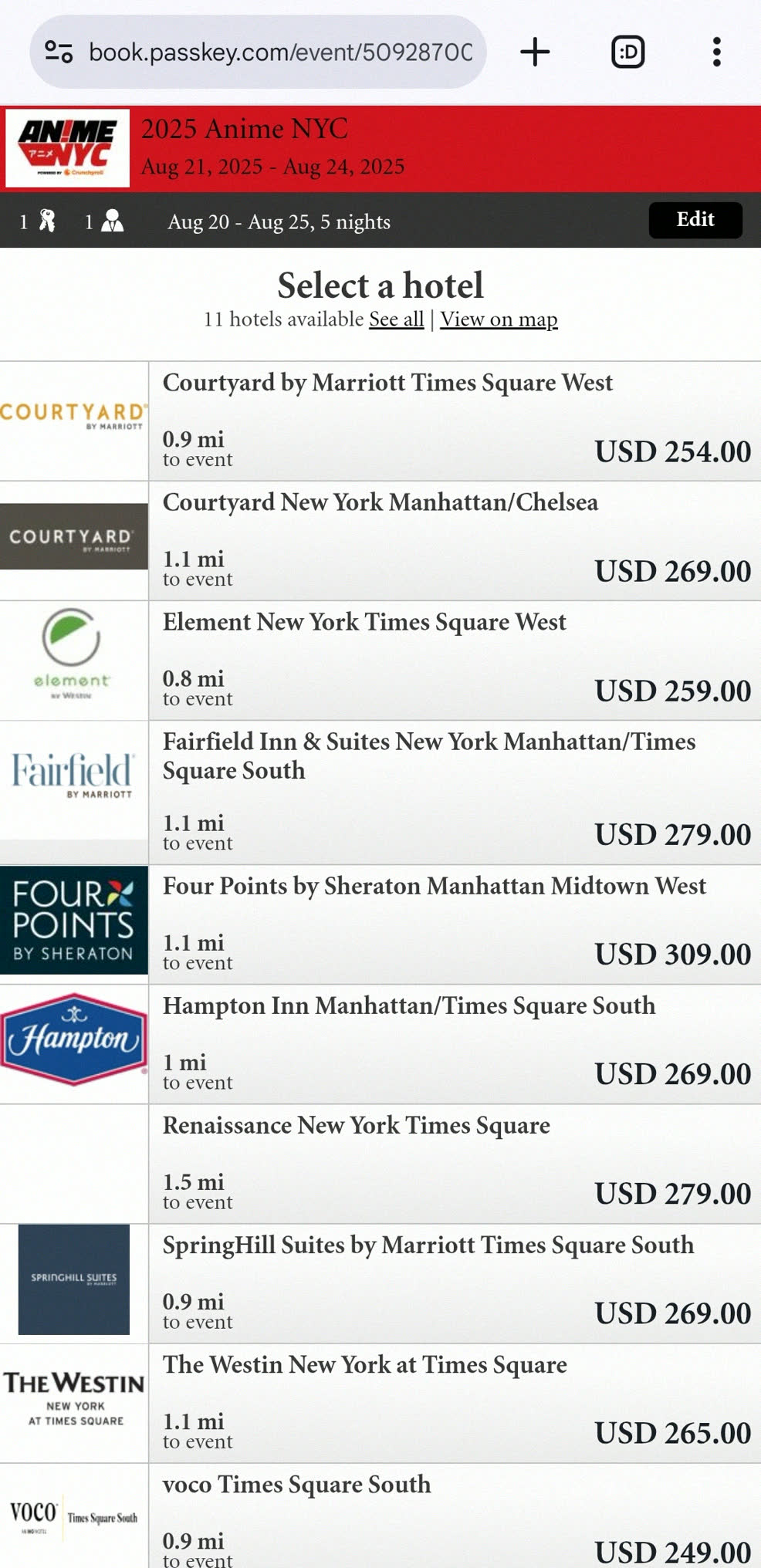Tap the browser address bar
The height and width of the screenshot is (1568, 761).
click(278, 52)
